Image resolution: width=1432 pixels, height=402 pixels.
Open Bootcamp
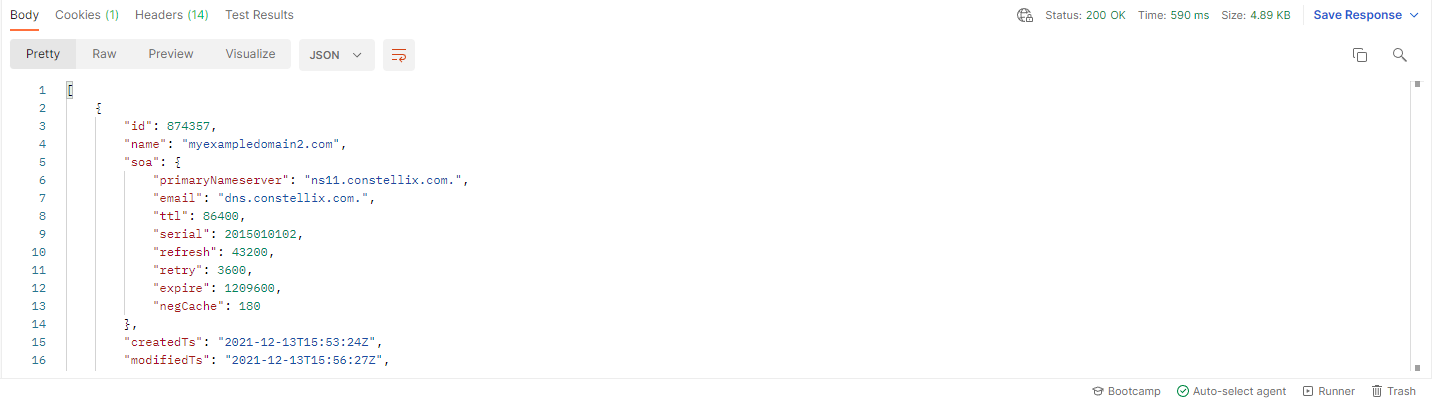coord(1126,391)
